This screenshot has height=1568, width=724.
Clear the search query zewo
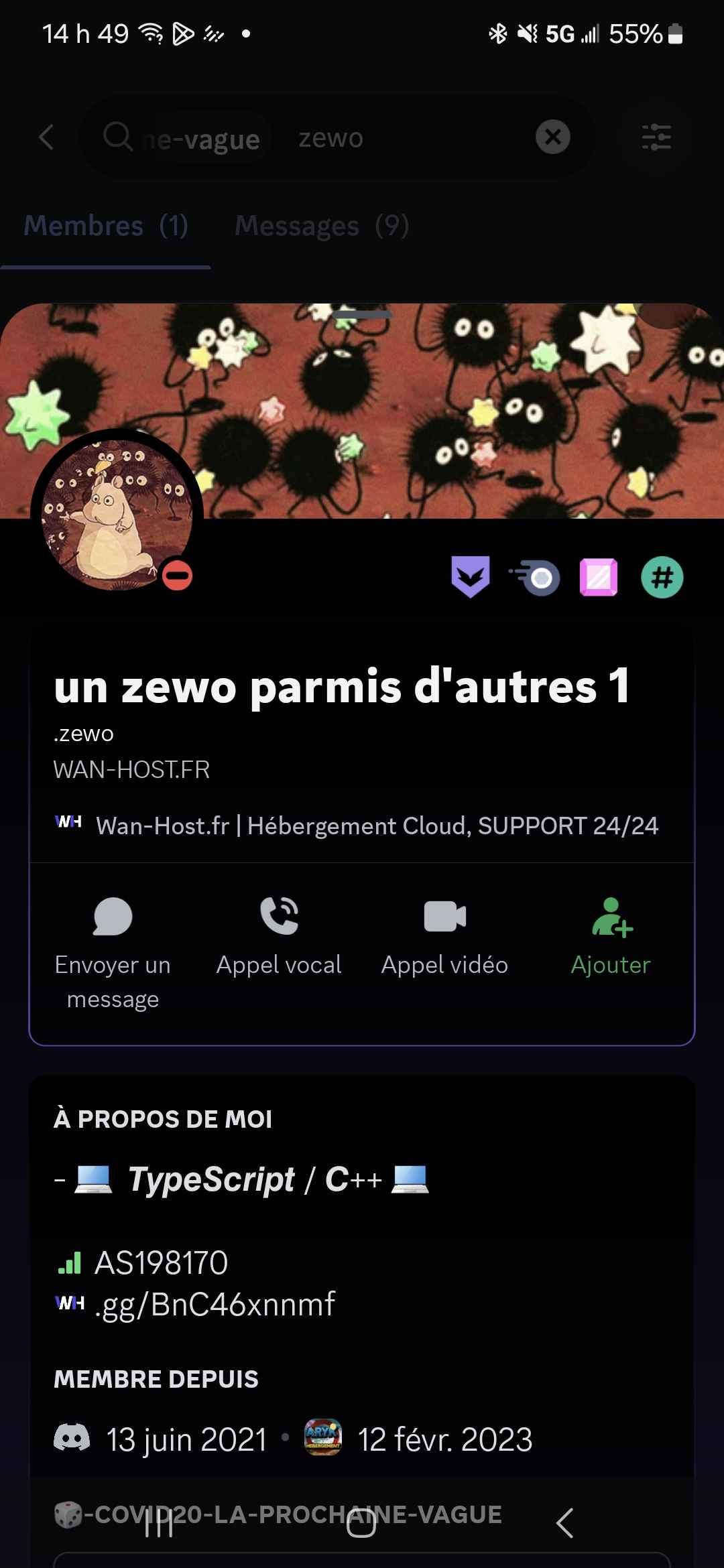pyautogui.click(x=553, y=137)
